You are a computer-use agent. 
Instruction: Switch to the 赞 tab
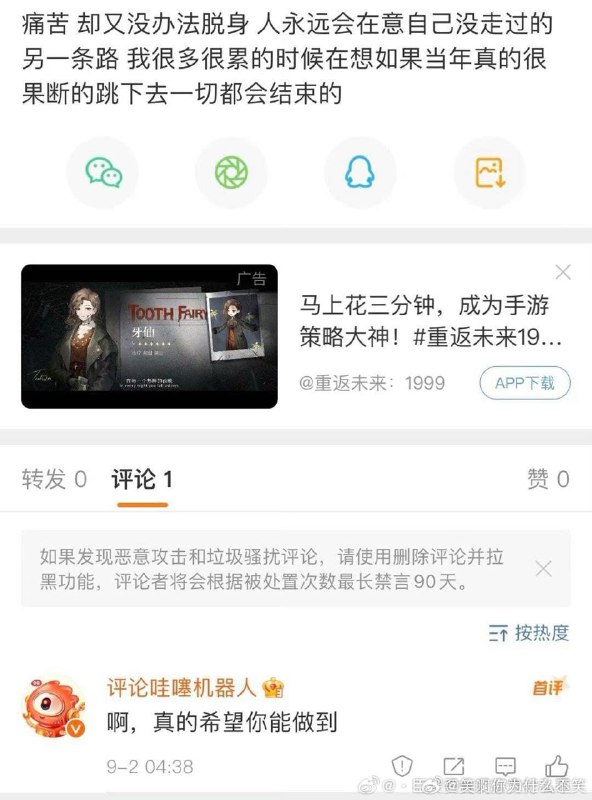[x=548, y=479]
